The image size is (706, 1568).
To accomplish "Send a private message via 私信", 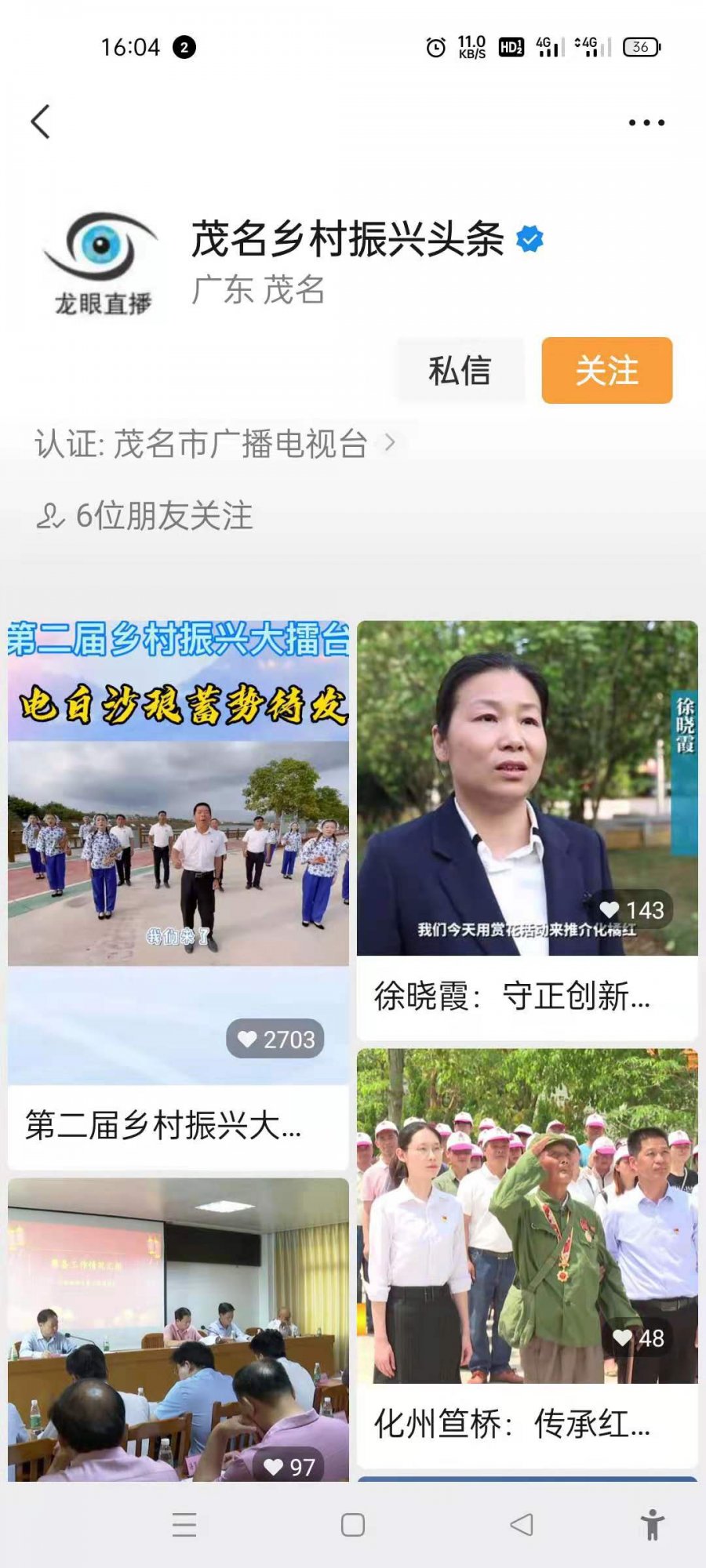I will [460, 371].
